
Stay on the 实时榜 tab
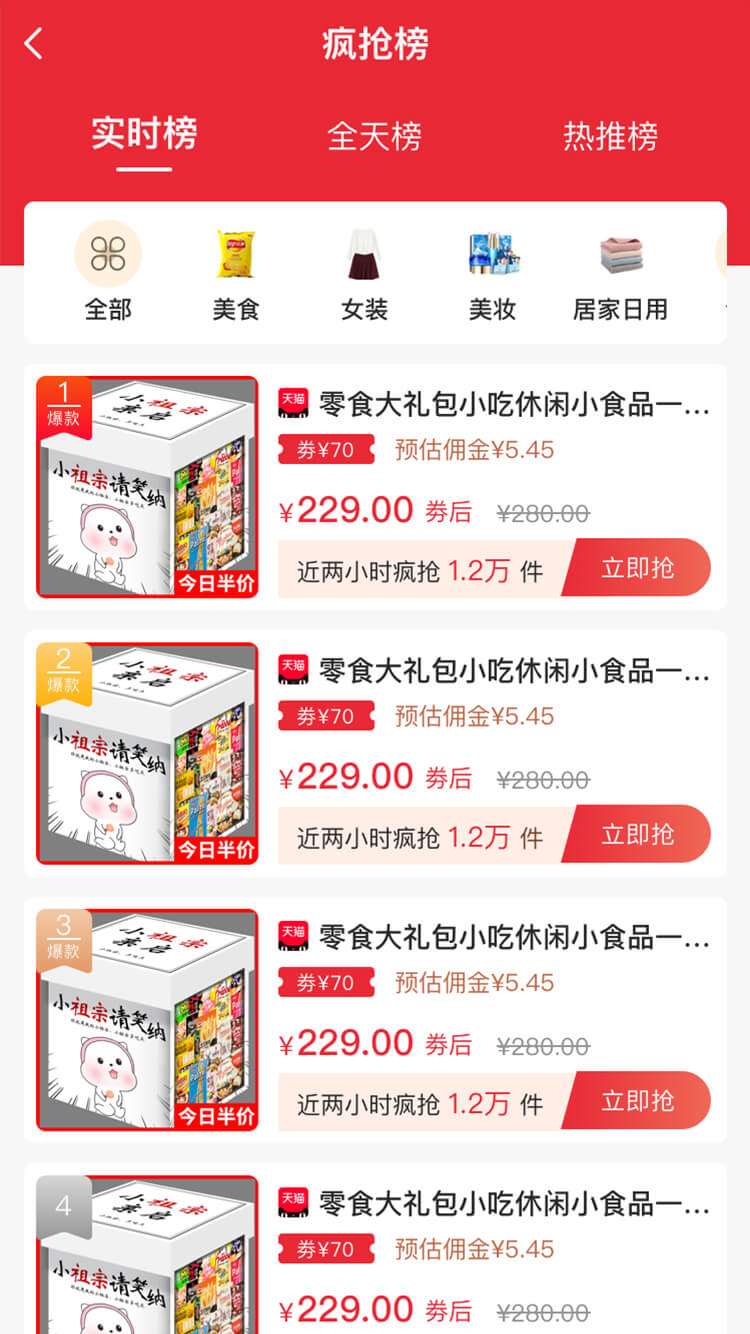143,137
